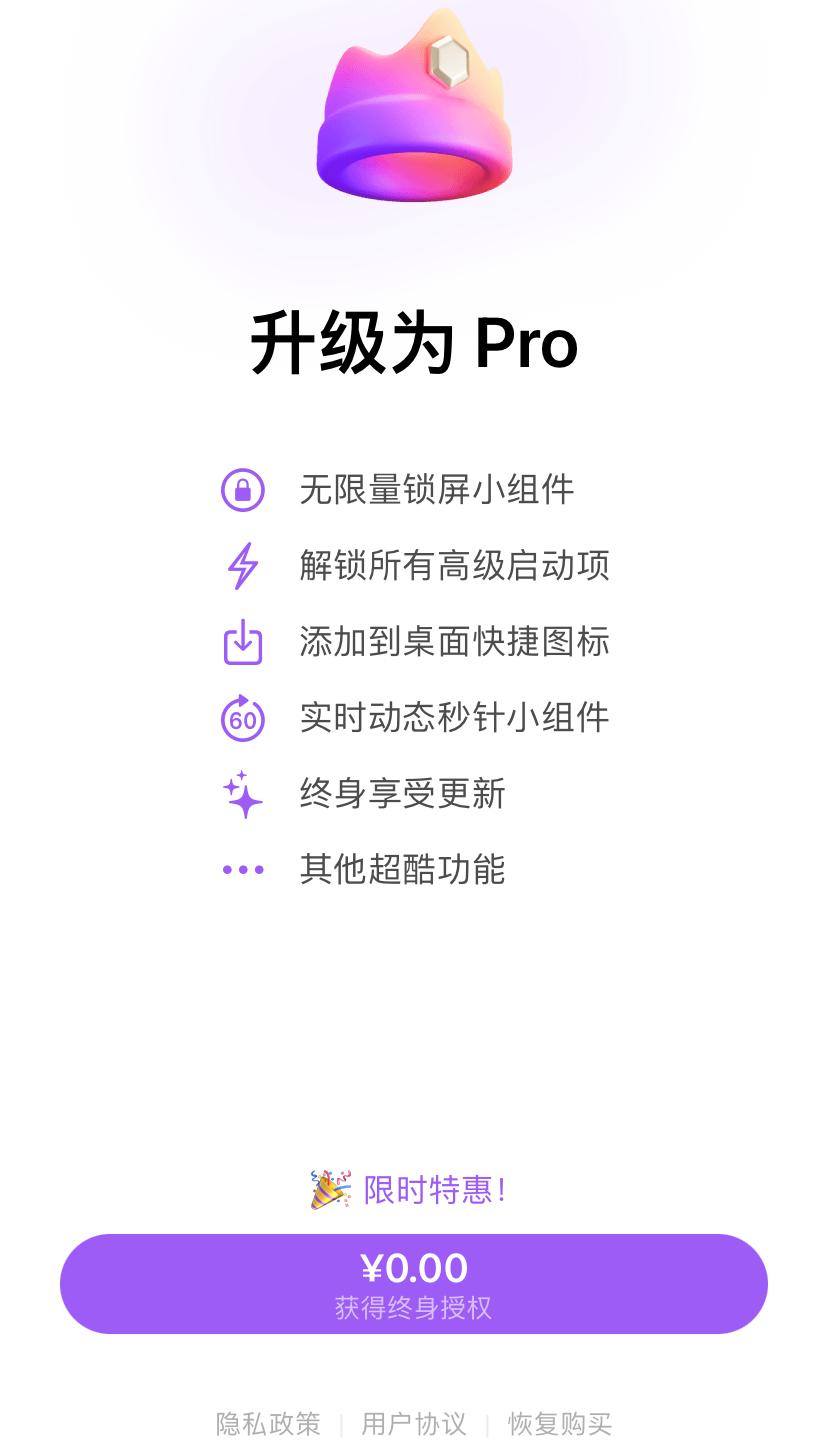Screen dimensions: 828x1453
Task: Click the 升级为 Pro heading
Action: click(414, 344)
